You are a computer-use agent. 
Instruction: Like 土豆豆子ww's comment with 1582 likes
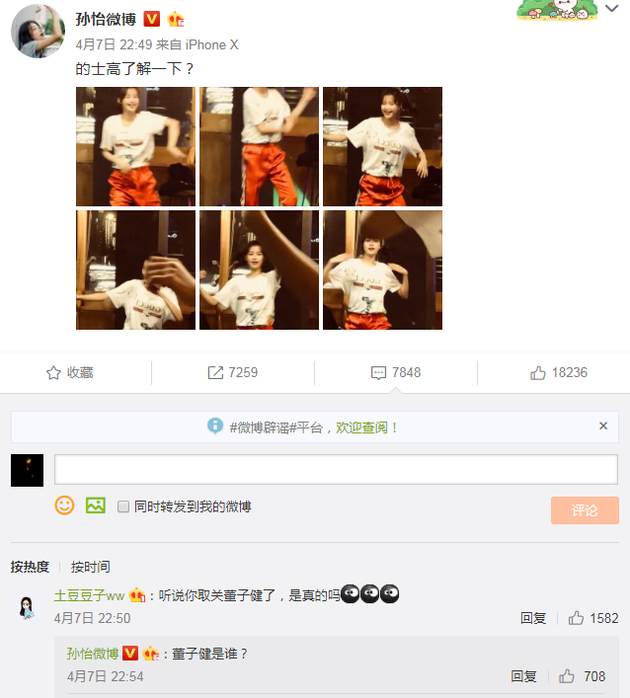coord(594,618)
